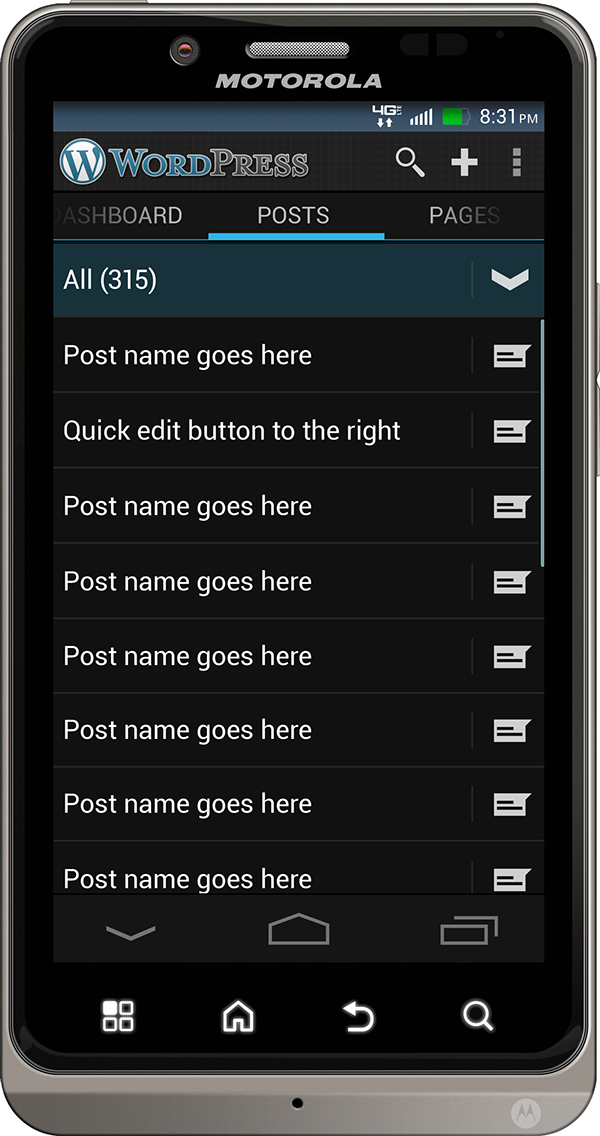Screen dimensions: 600x1136
Task: Quick edit the 'Quick edit button to the right' post
Action: point(512,432)
